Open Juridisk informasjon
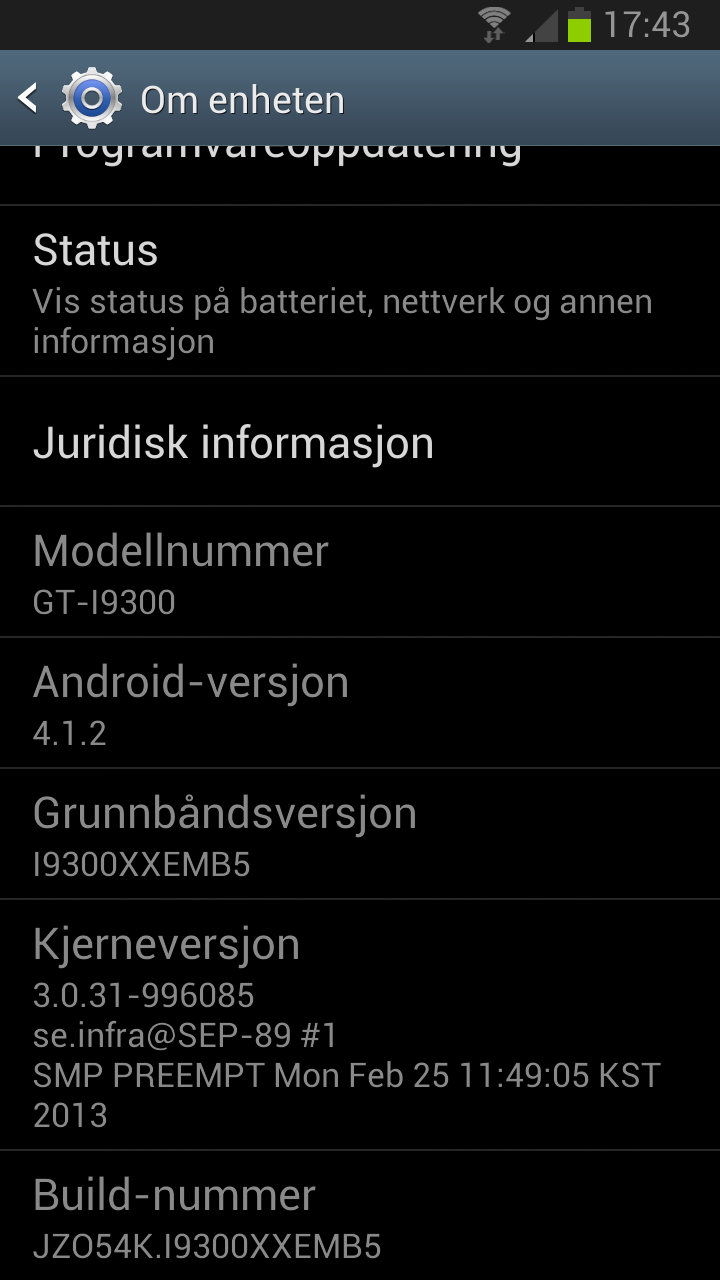 (x=360, y=442)
